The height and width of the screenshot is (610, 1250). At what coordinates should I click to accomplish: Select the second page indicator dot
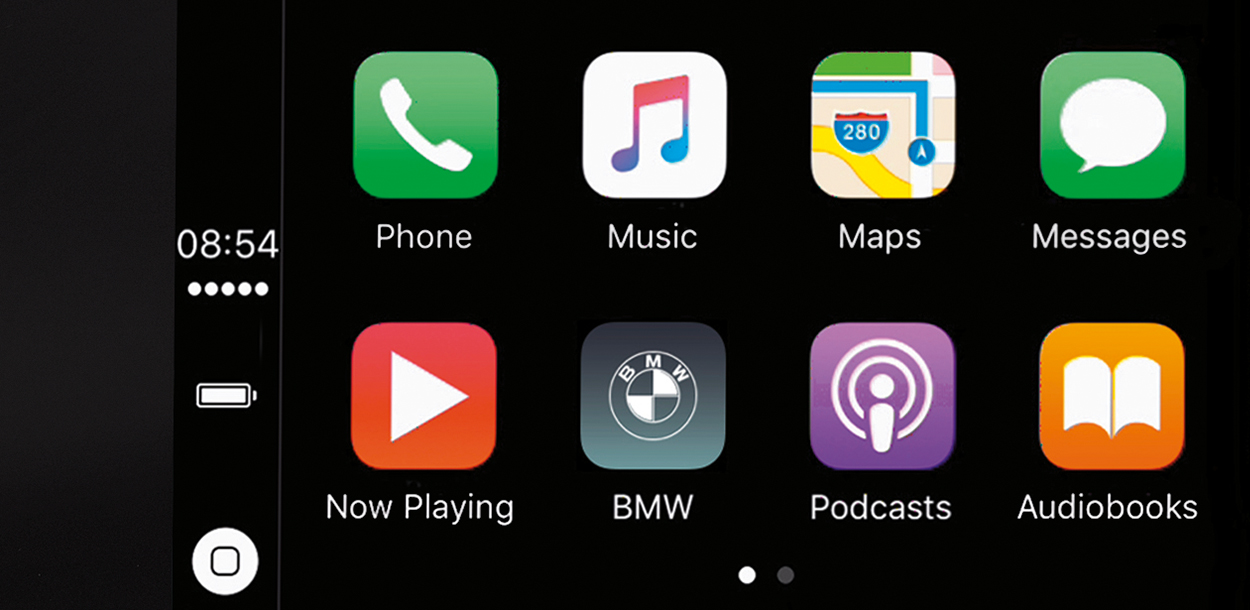pyautogui.click(x=786, y=575)
